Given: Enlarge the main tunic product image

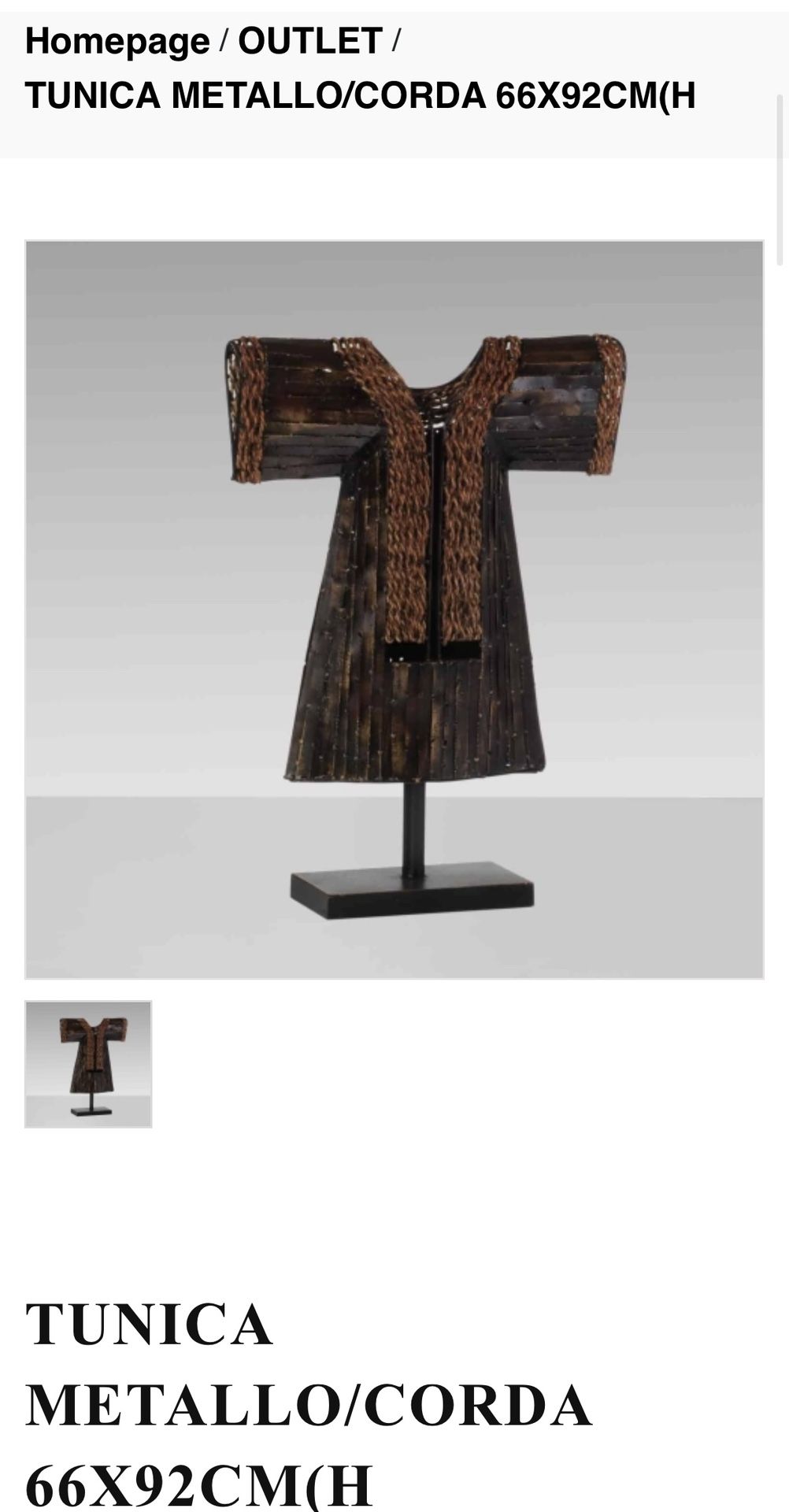Looking at the screenshot, I should 394,610.
